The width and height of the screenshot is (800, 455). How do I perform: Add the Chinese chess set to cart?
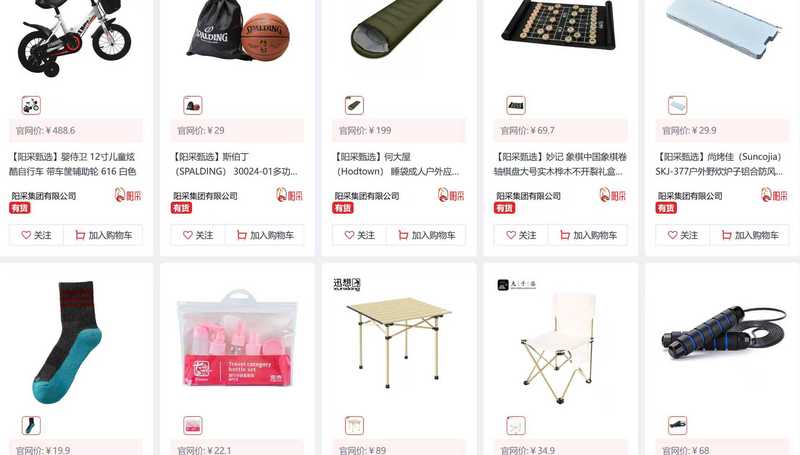588,236
